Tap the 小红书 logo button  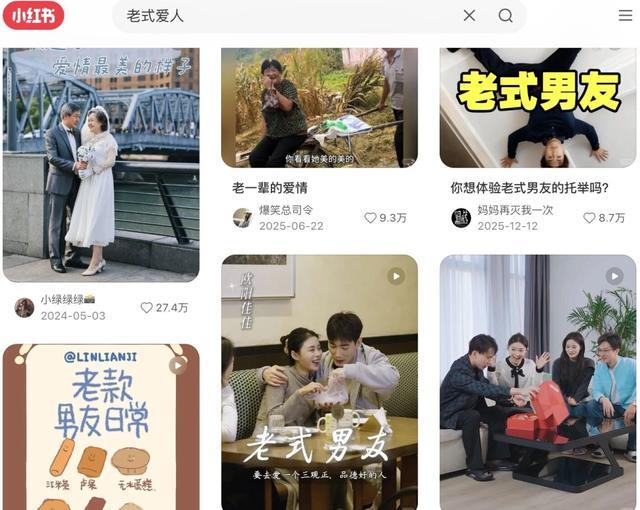pos(32,16)
